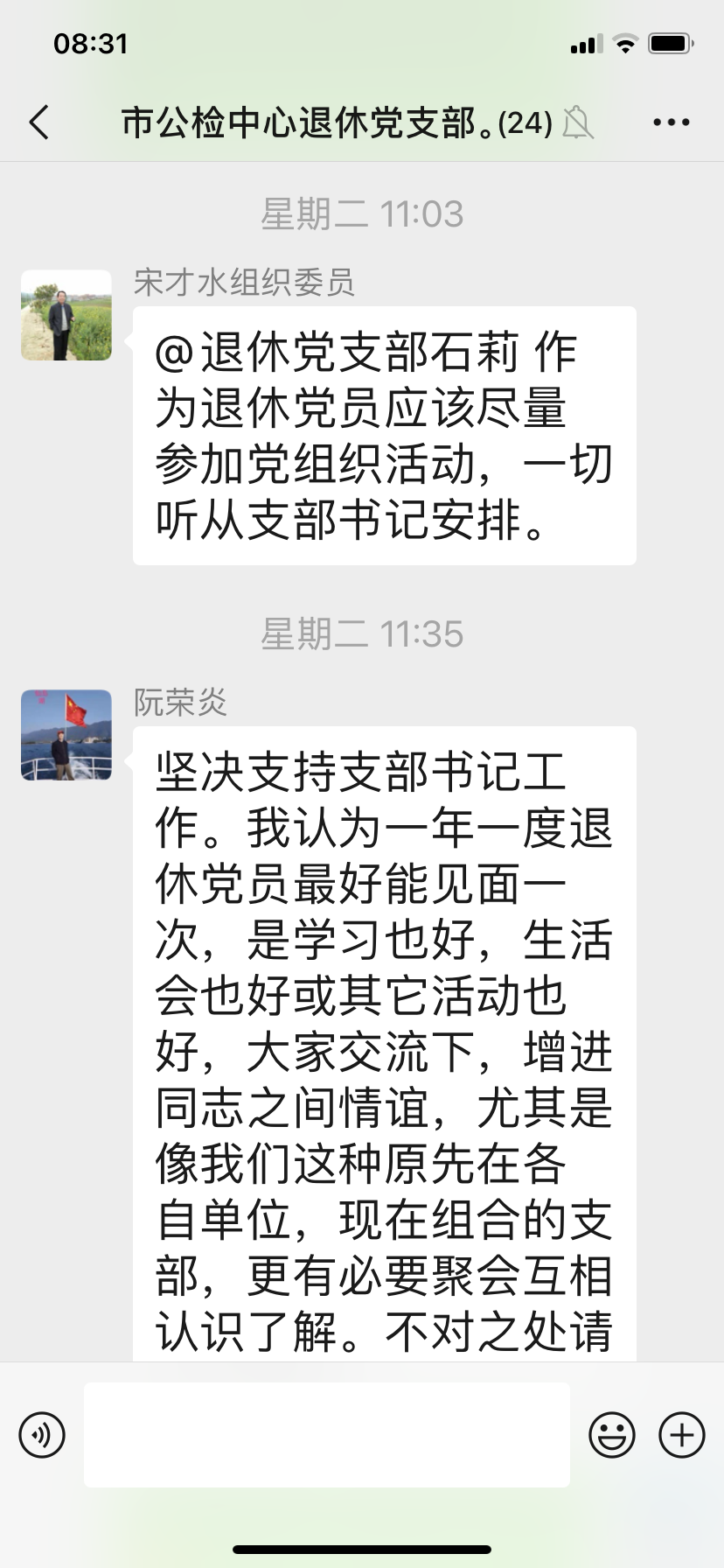
Task: Open 阮荣炎's profile avatar
Action: tap(66, 735)
